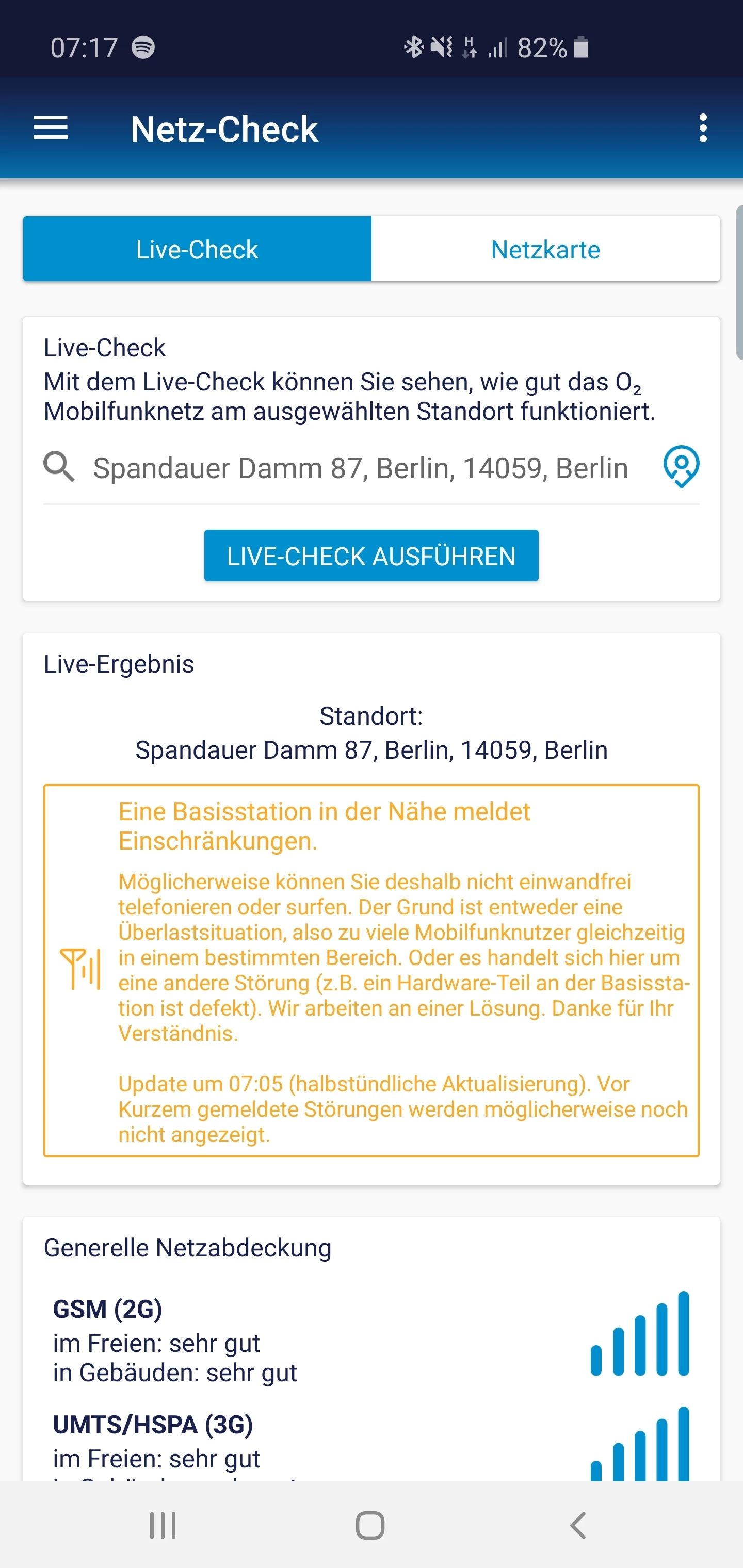The height and width of the screenshot is (1568, 743).
Task: Open recent apps from navigation bar
Action: pos(163,1525)
